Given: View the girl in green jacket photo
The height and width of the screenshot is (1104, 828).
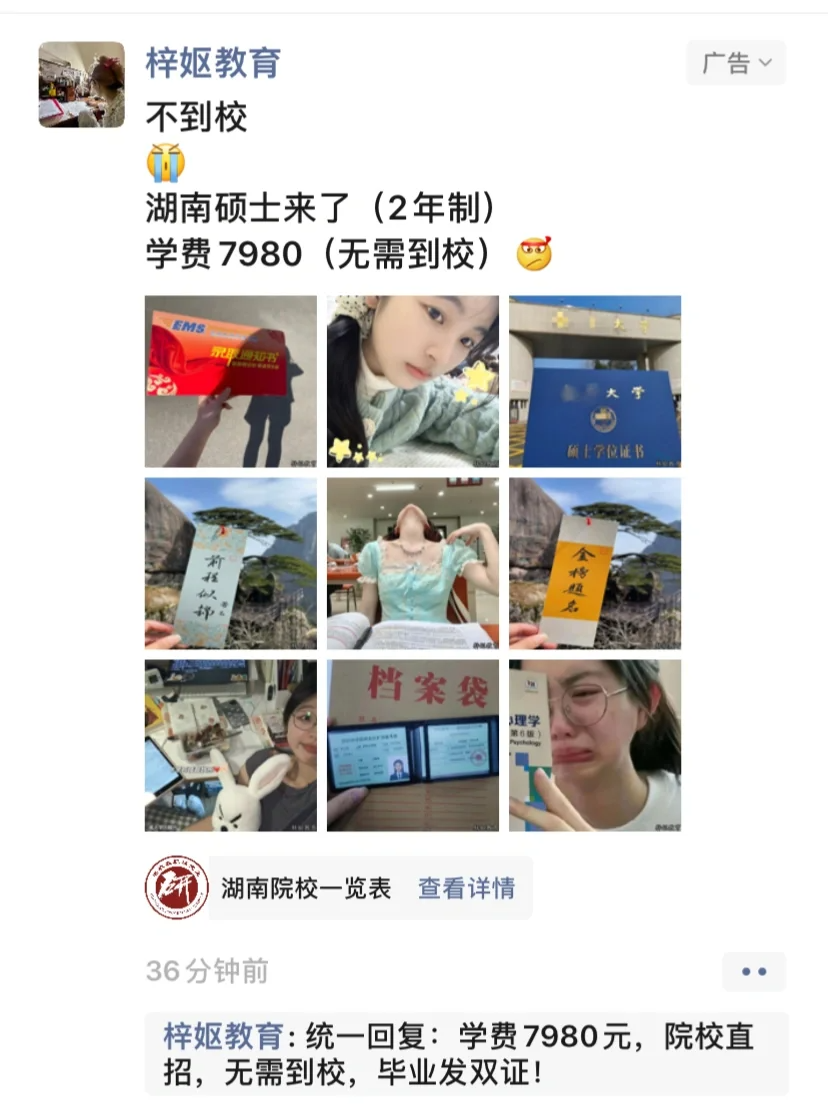Looking at the screenshot, I should point(413,381).
